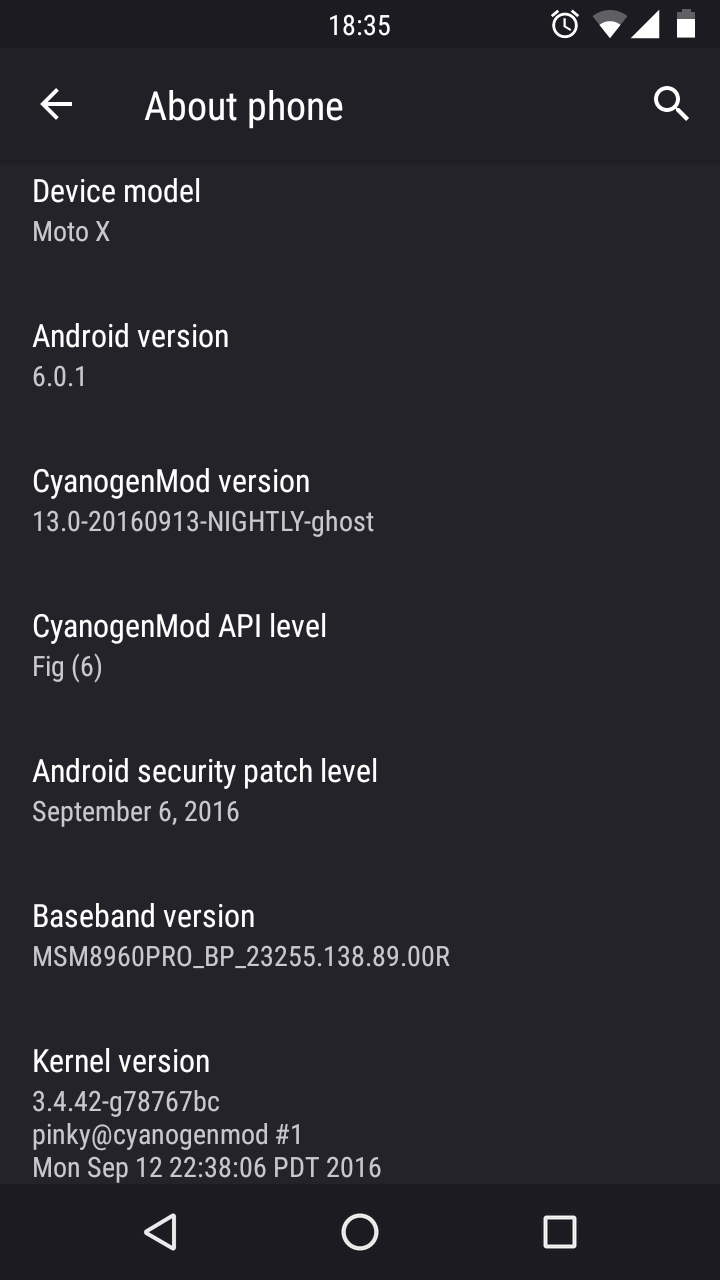
Task: Tap the Android version entry
Action: click(360, 355)
